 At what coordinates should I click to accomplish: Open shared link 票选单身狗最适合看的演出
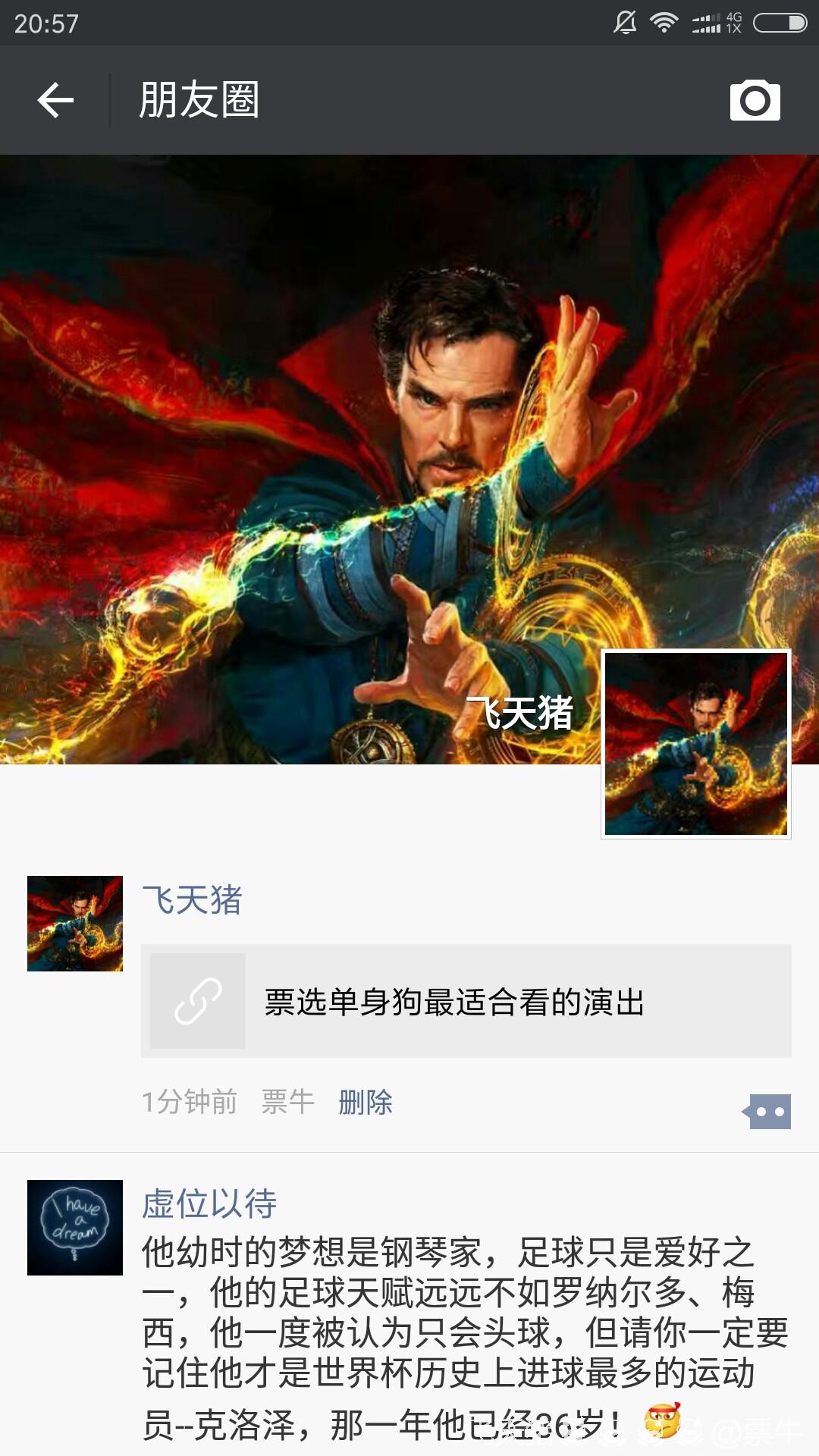click(x=466, y=1001)
